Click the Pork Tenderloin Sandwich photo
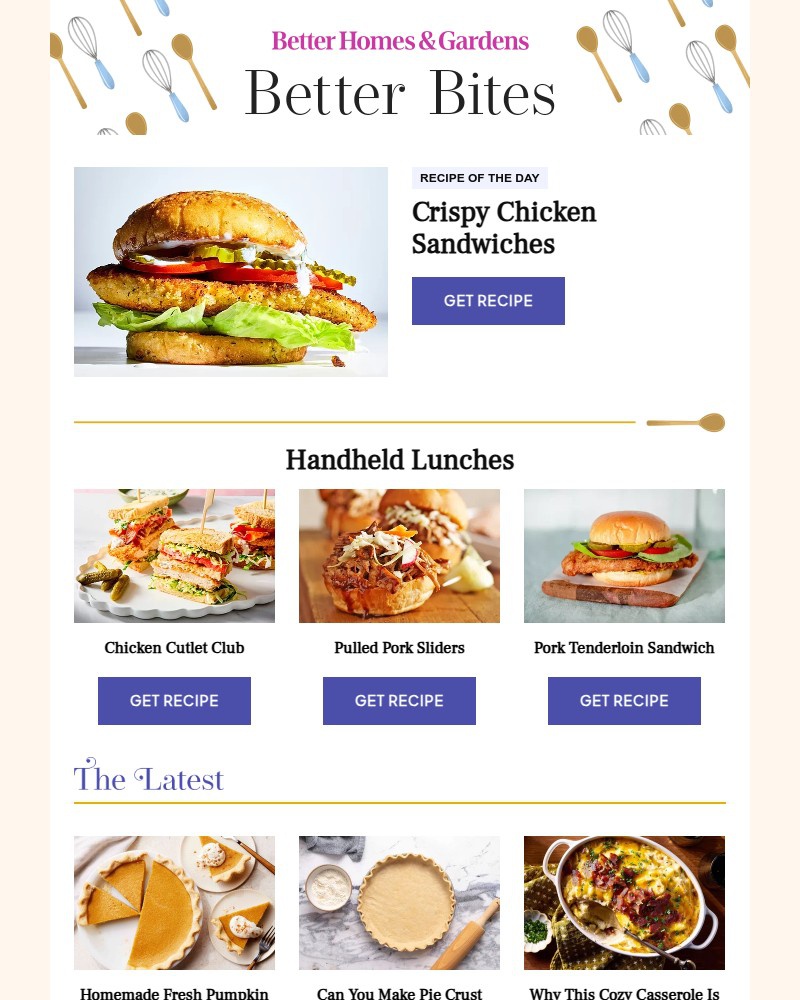 [623, 555]
